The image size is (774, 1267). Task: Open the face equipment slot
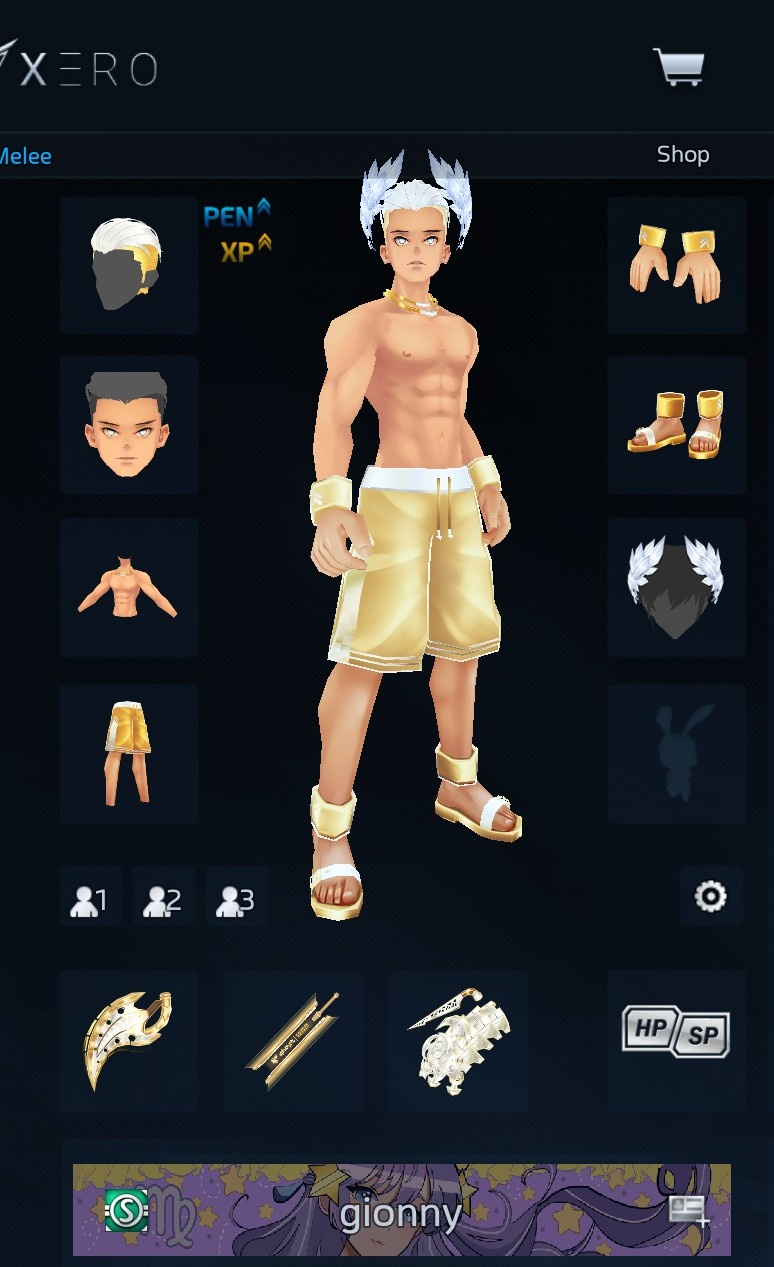click(129, 424)
